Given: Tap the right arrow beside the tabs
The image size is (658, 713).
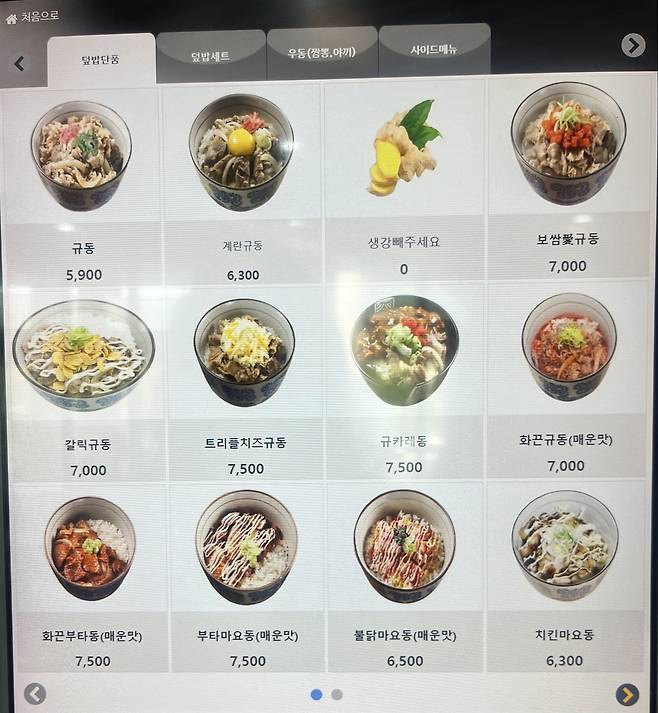Looking at the screenshot, I should tap(632, 45).
